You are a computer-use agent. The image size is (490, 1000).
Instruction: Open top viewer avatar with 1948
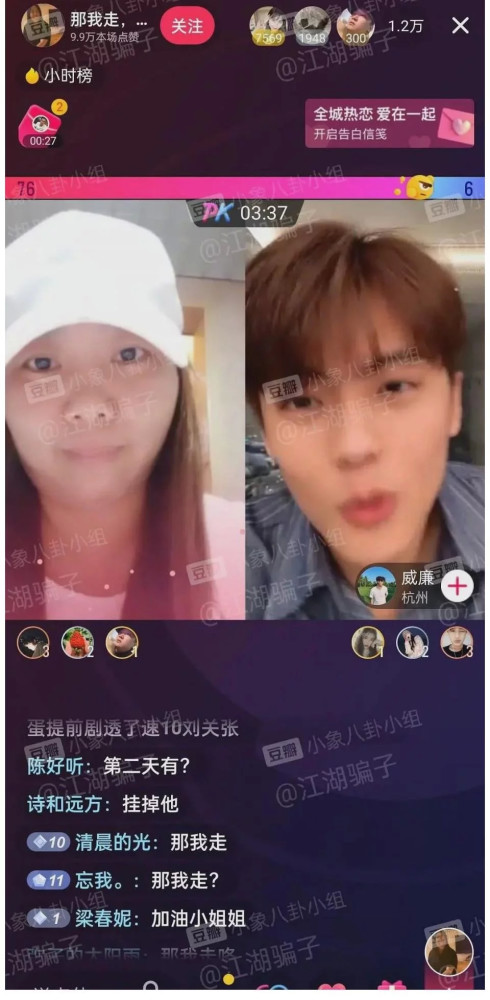coord(312,26)
